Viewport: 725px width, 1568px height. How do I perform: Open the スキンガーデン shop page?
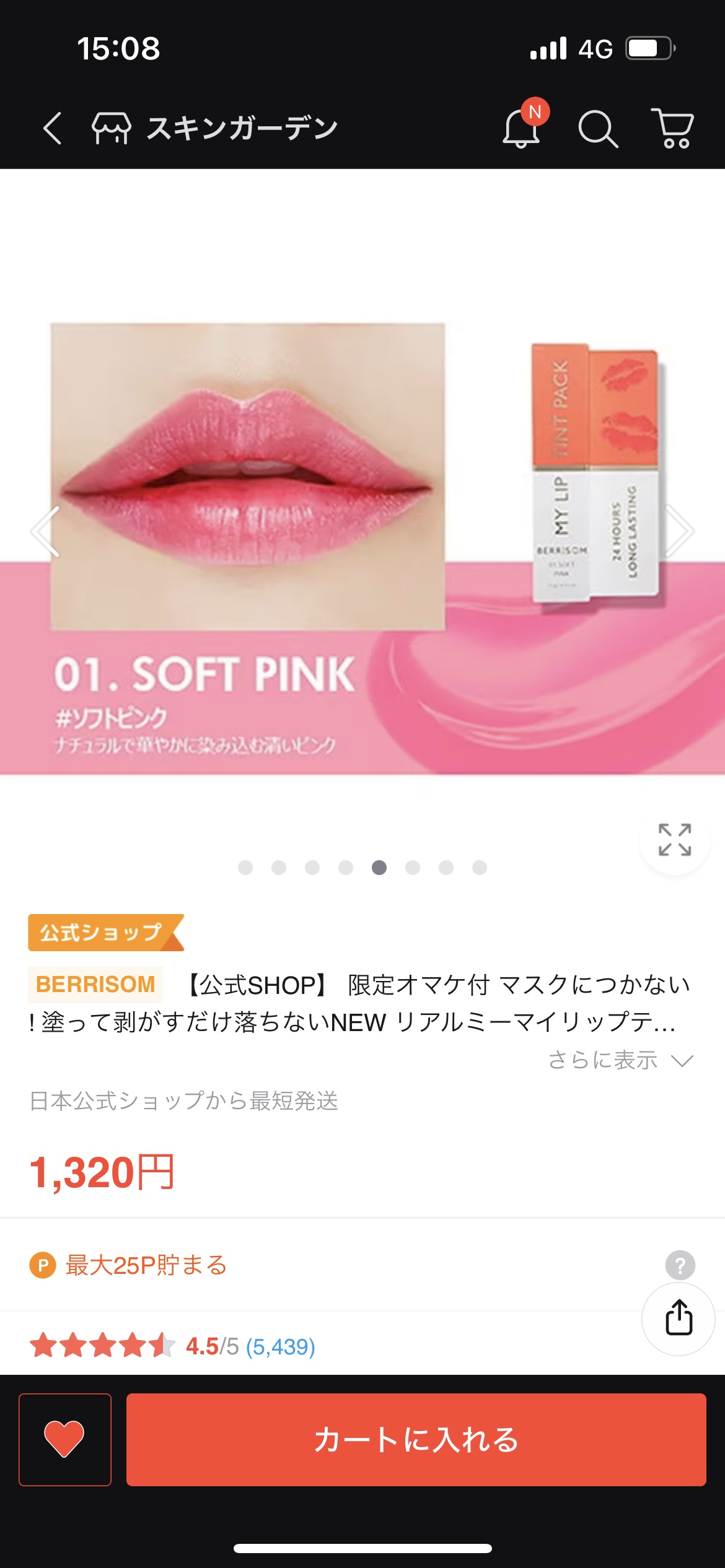[214, 128]
